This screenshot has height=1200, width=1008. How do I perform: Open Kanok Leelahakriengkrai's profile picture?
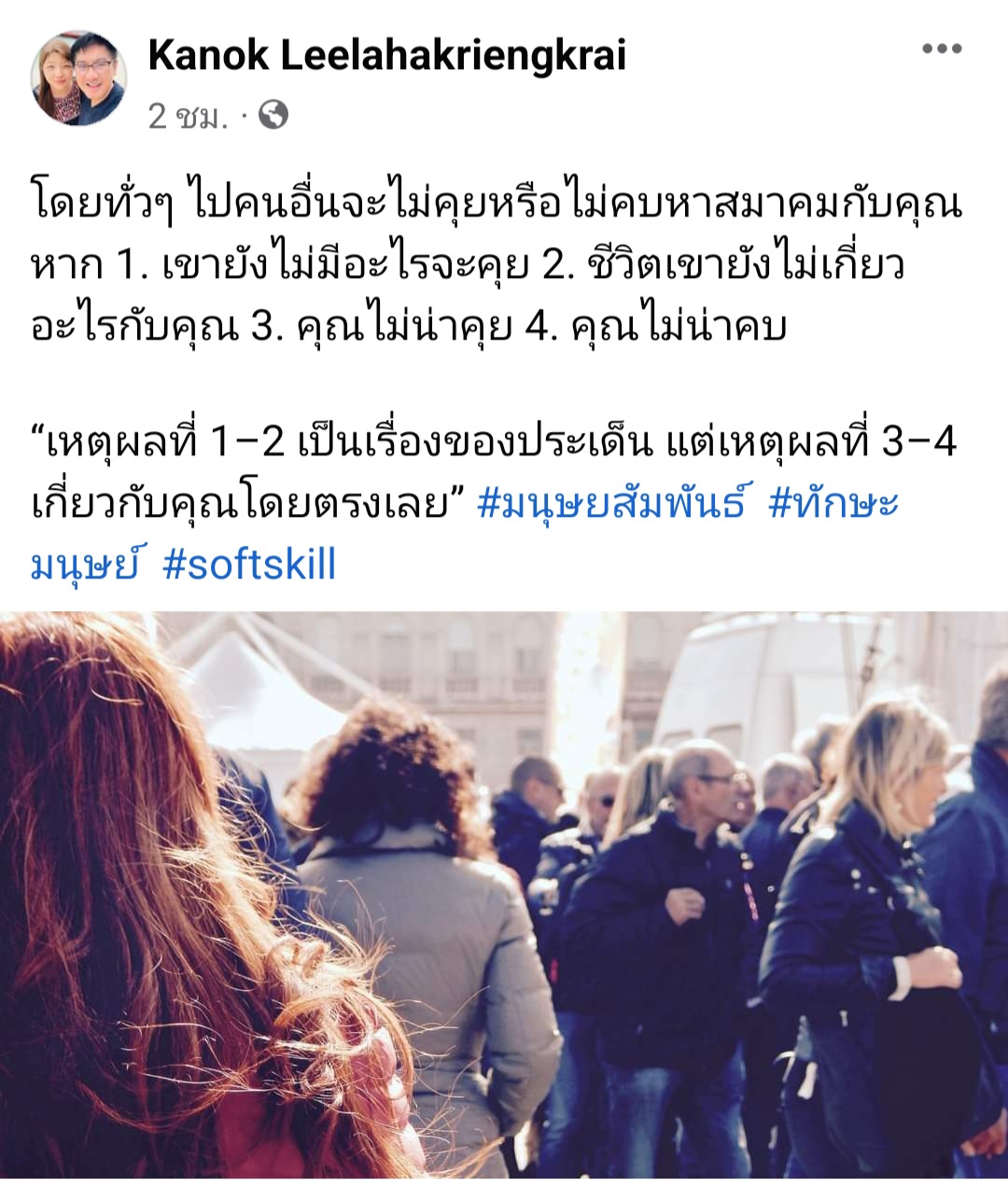[x=78, y=79]
